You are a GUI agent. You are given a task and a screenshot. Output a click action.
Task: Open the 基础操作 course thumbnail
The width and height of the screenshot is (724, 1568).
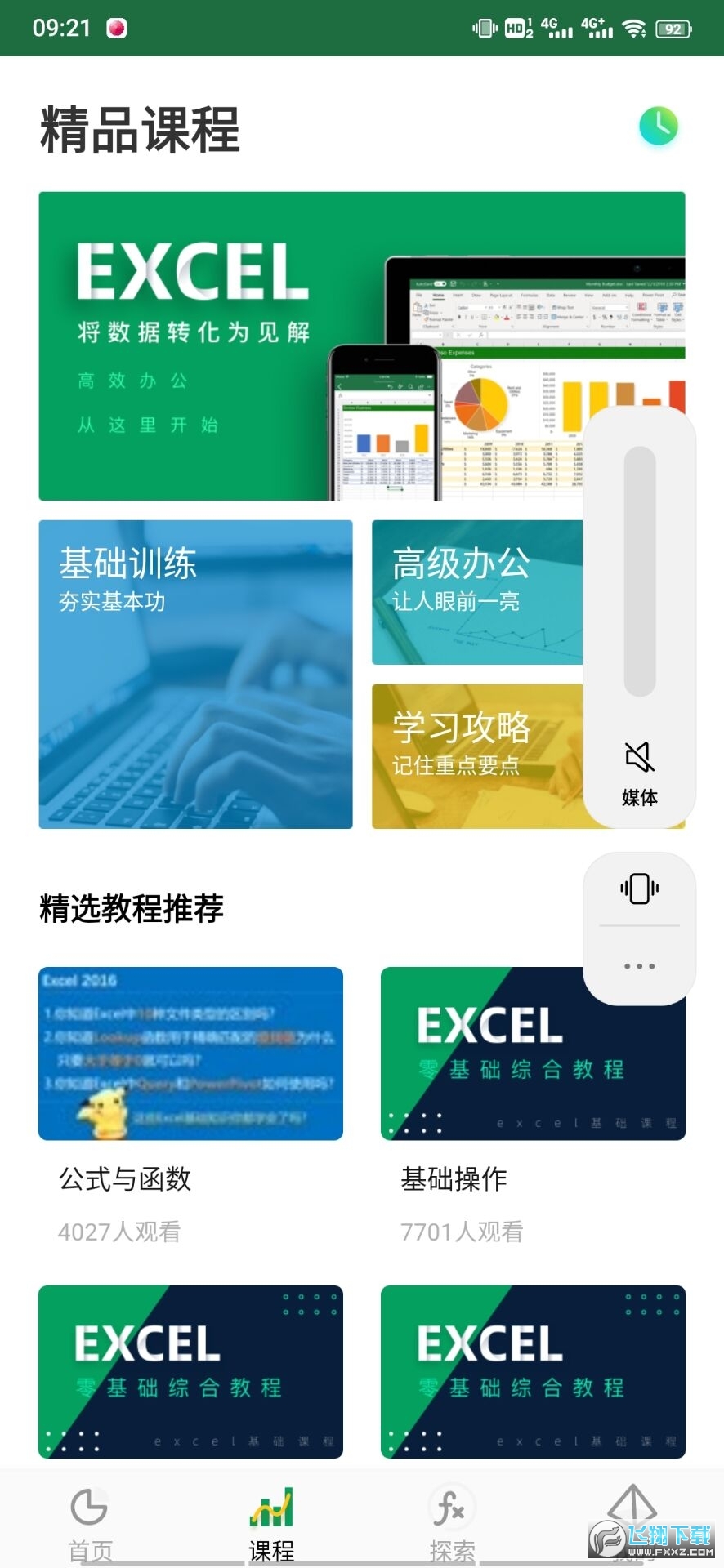(x=532, y=1054)
